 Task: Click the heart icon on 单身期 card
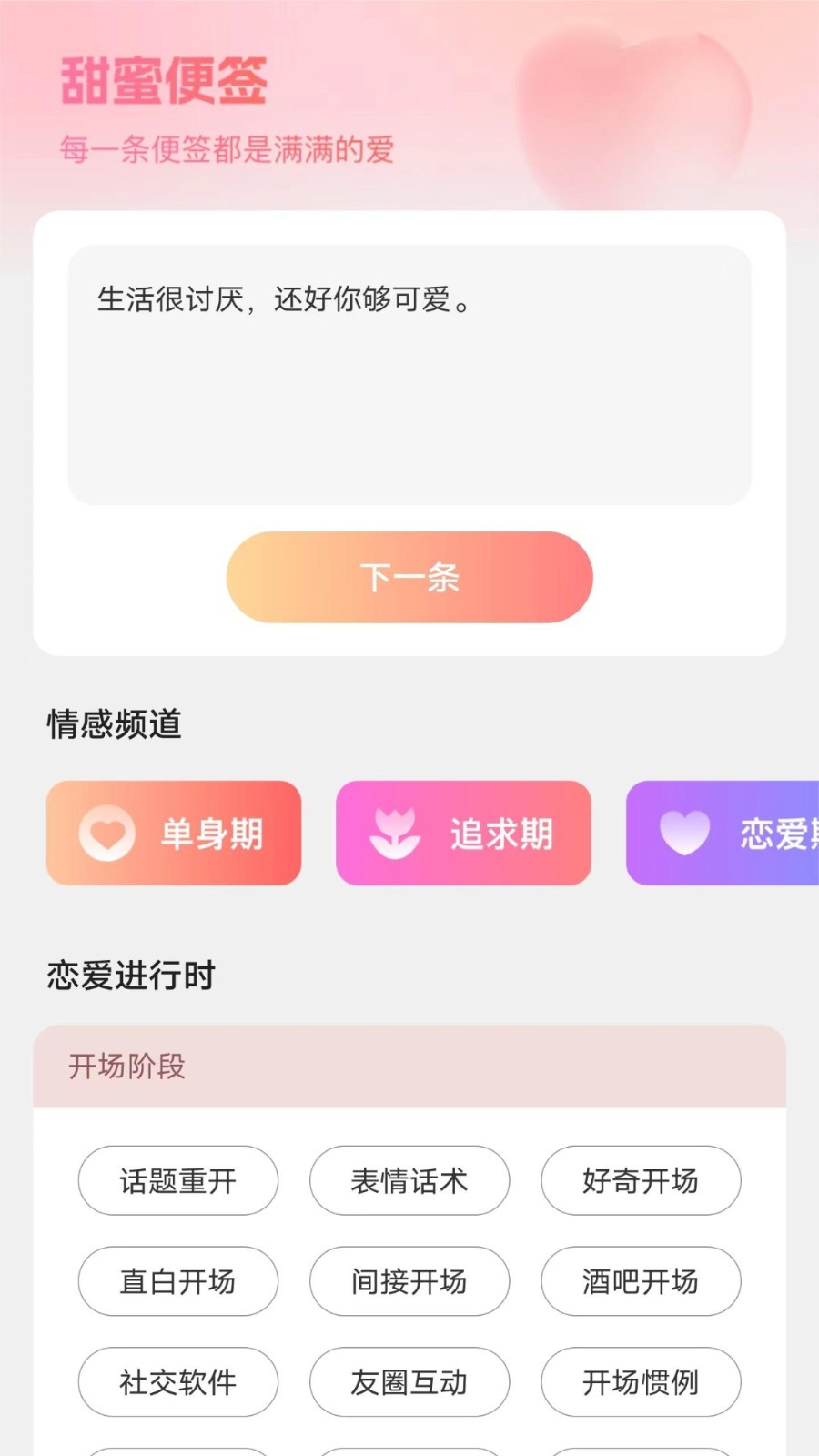(x=106, y=834)
